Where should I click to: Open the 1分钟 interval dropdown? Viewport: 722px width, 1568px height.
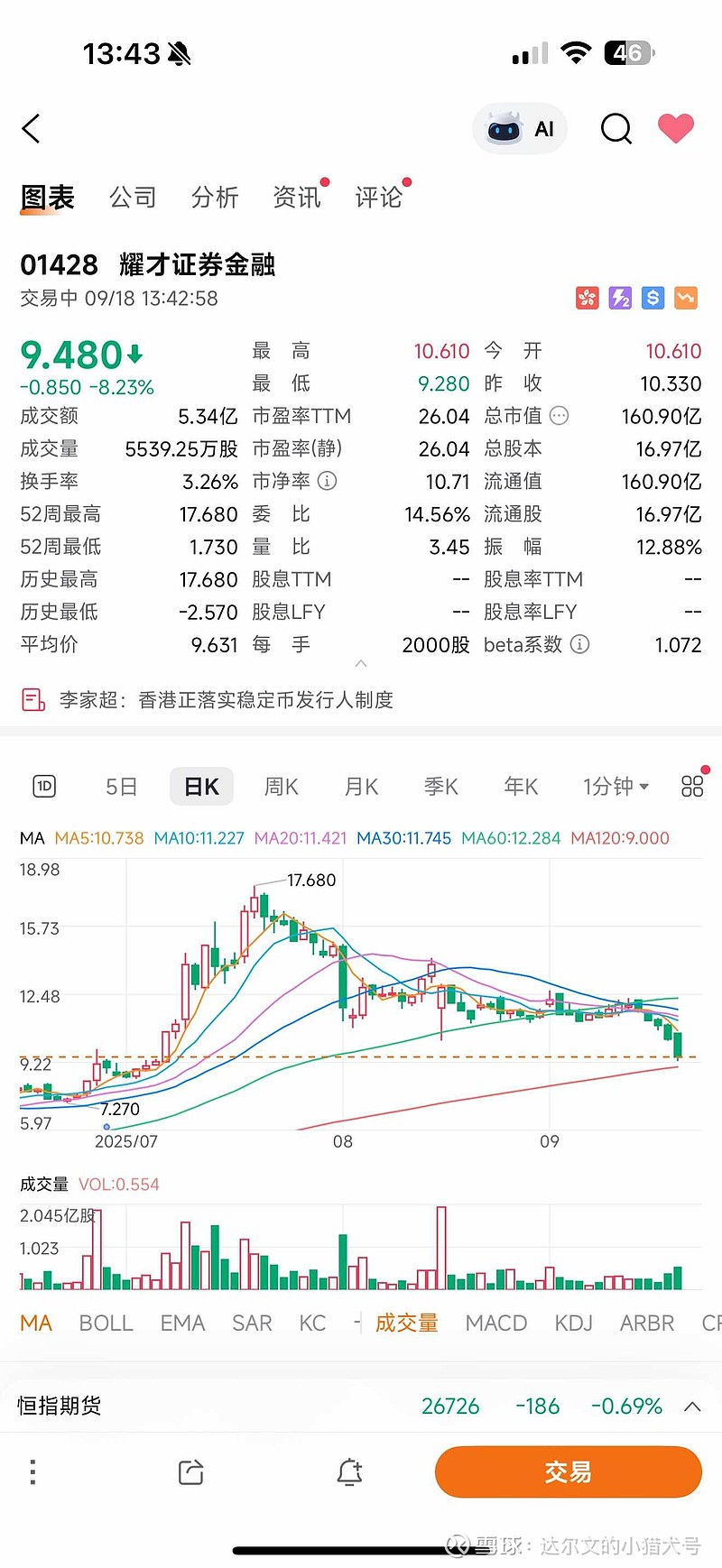(616, 787)
